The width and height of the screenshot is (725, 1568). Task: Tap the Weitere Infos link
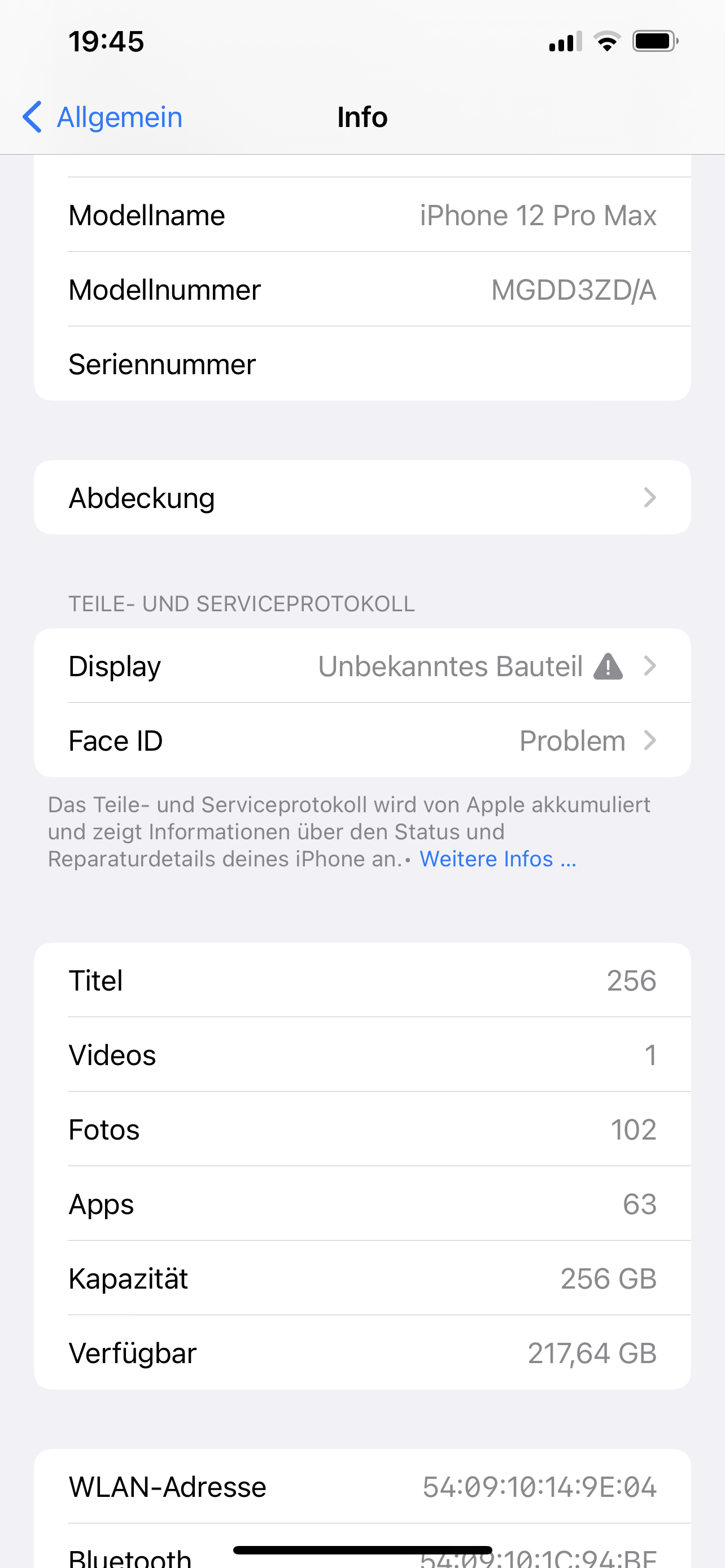[497, 859]
